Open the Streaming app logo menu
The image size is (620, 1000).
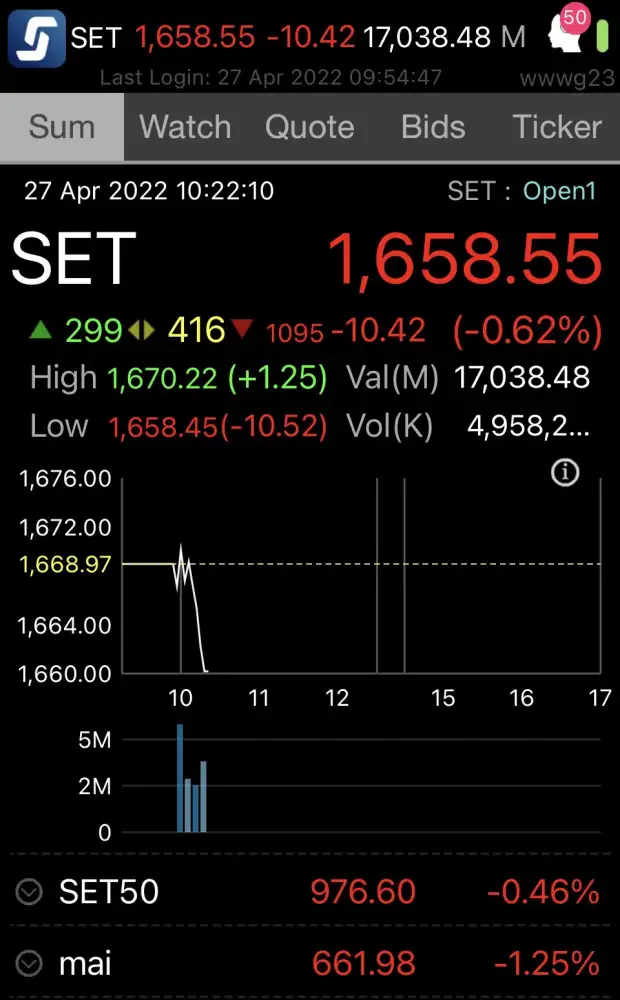coord(37,38)
